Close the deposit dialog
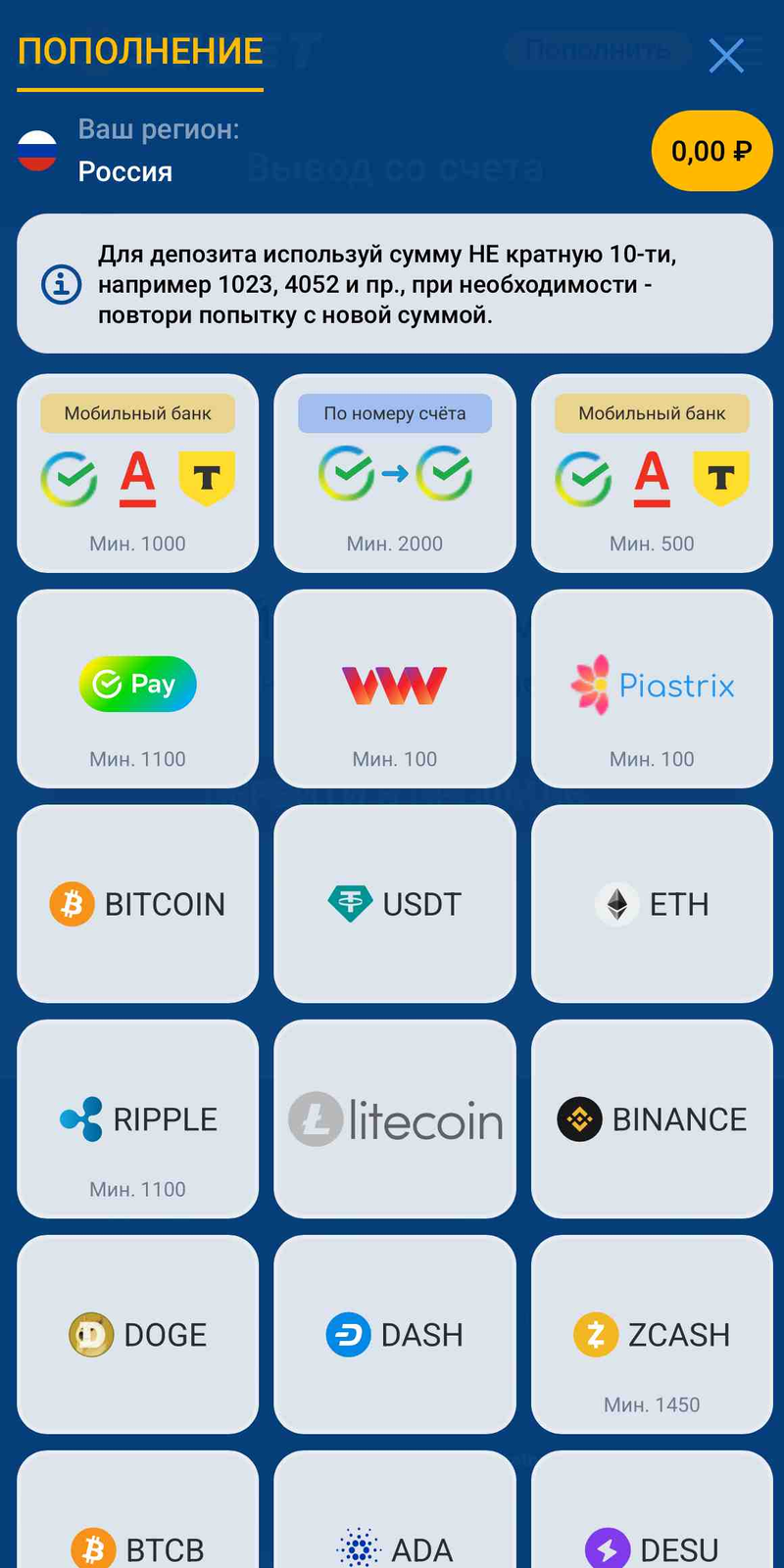The width and height of the screenshot is (784, 1568). coord(726,56)
